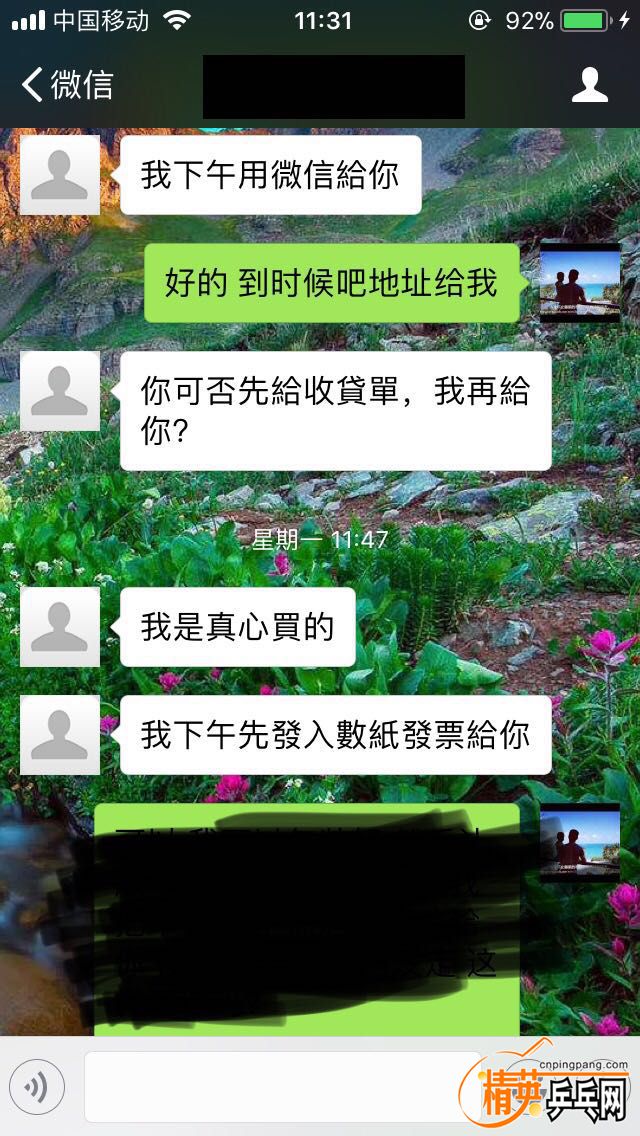Tap the message text input field
640x1136 pixels.
(x=283, y=1087)
